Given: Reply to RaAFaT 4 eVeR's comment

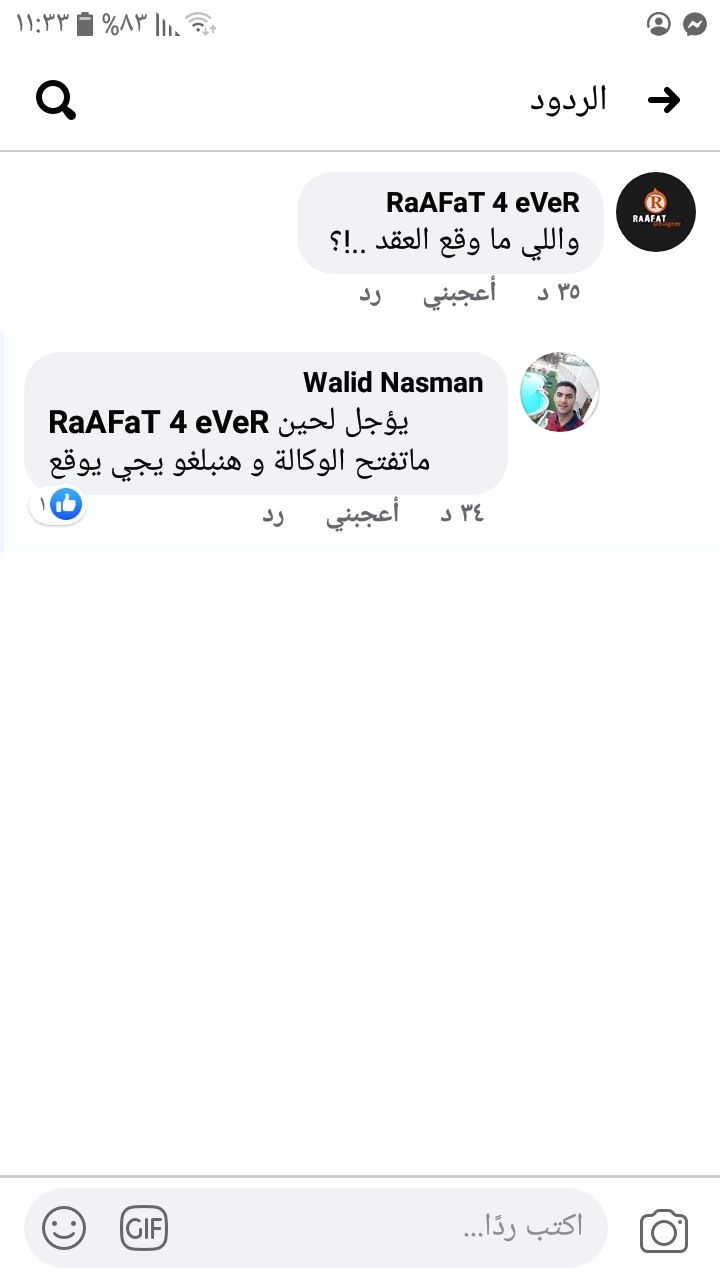Looking at the screenshot, I should (x=371, y=293).
